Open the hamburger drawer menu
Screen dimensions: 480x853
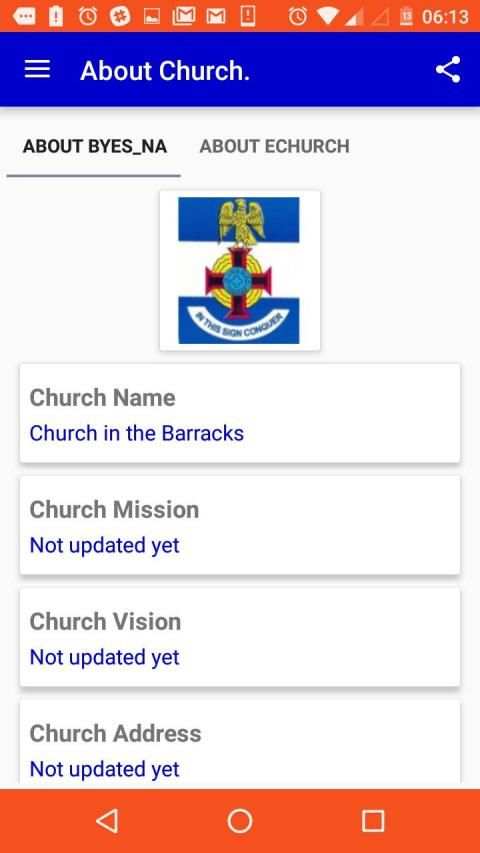click(x=37, y=70)
